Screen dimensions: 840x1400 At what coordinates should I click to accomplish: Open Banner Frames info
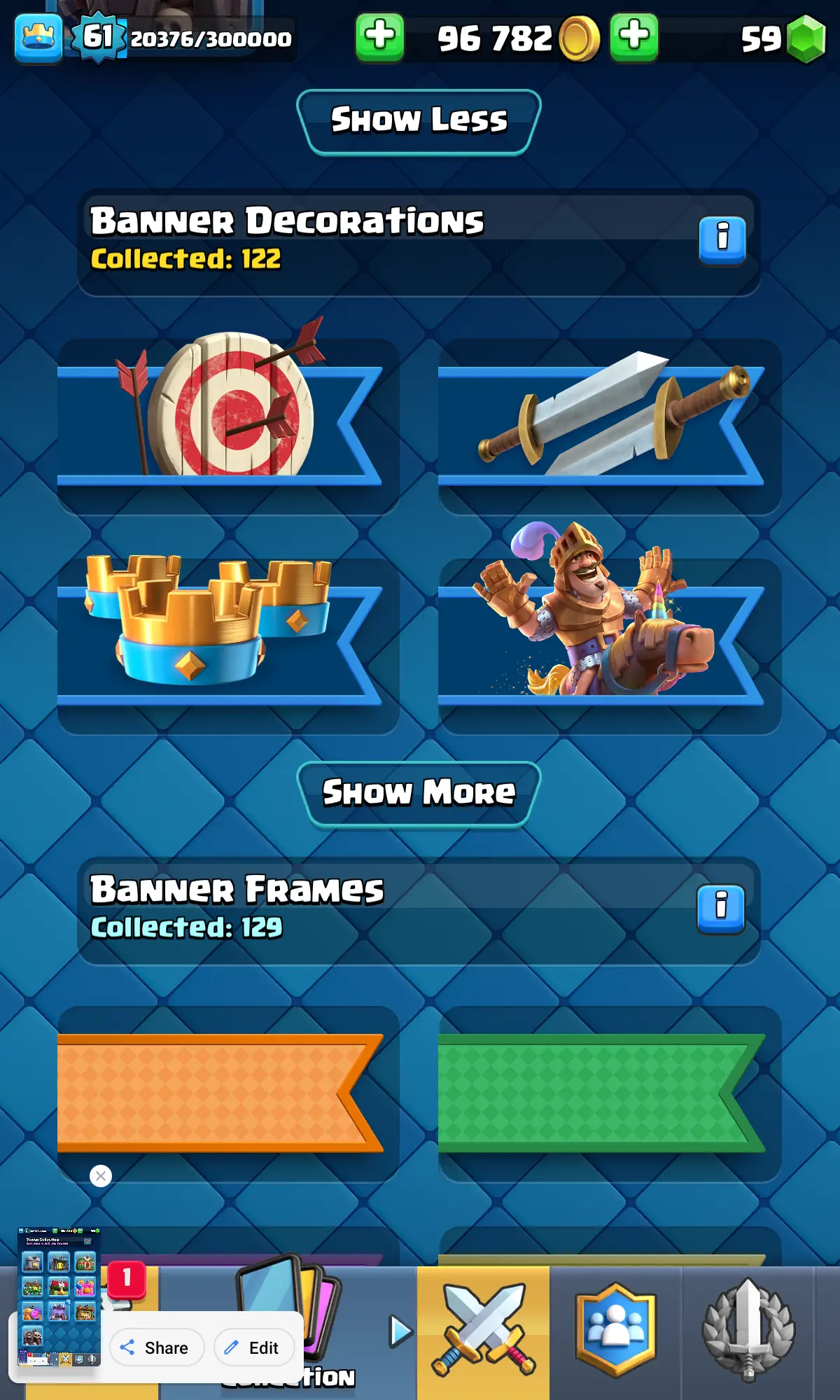coord(720,909)
